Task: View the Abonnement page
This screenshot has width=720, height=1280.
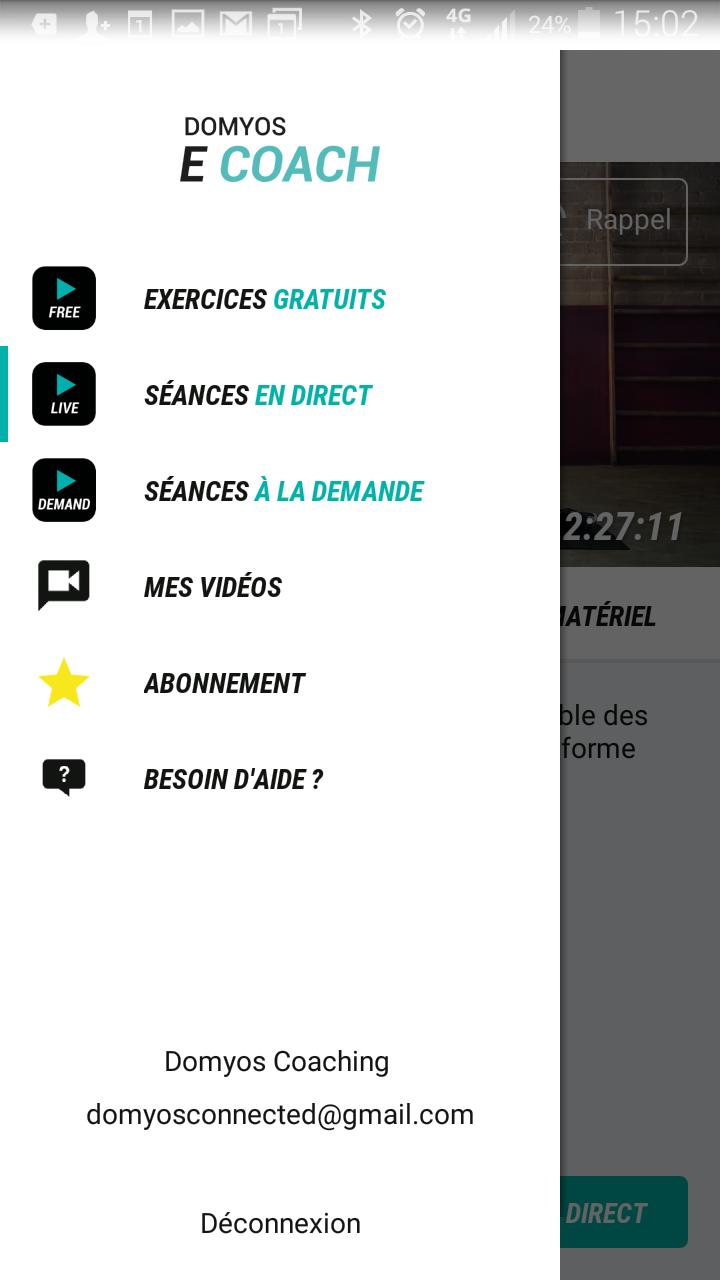Action: (x=224, y=683)
